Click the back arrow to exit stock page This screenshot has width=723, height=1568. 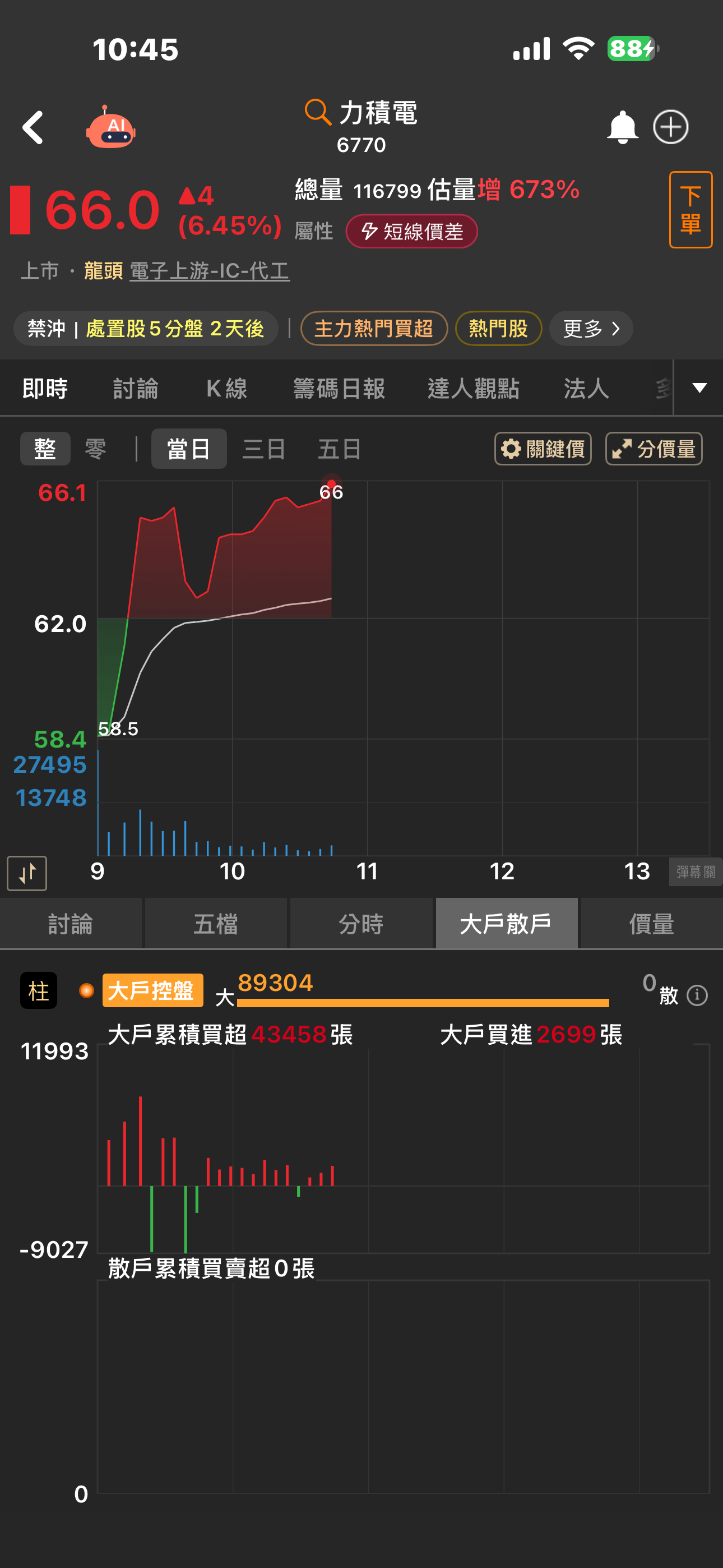point(34,127)
